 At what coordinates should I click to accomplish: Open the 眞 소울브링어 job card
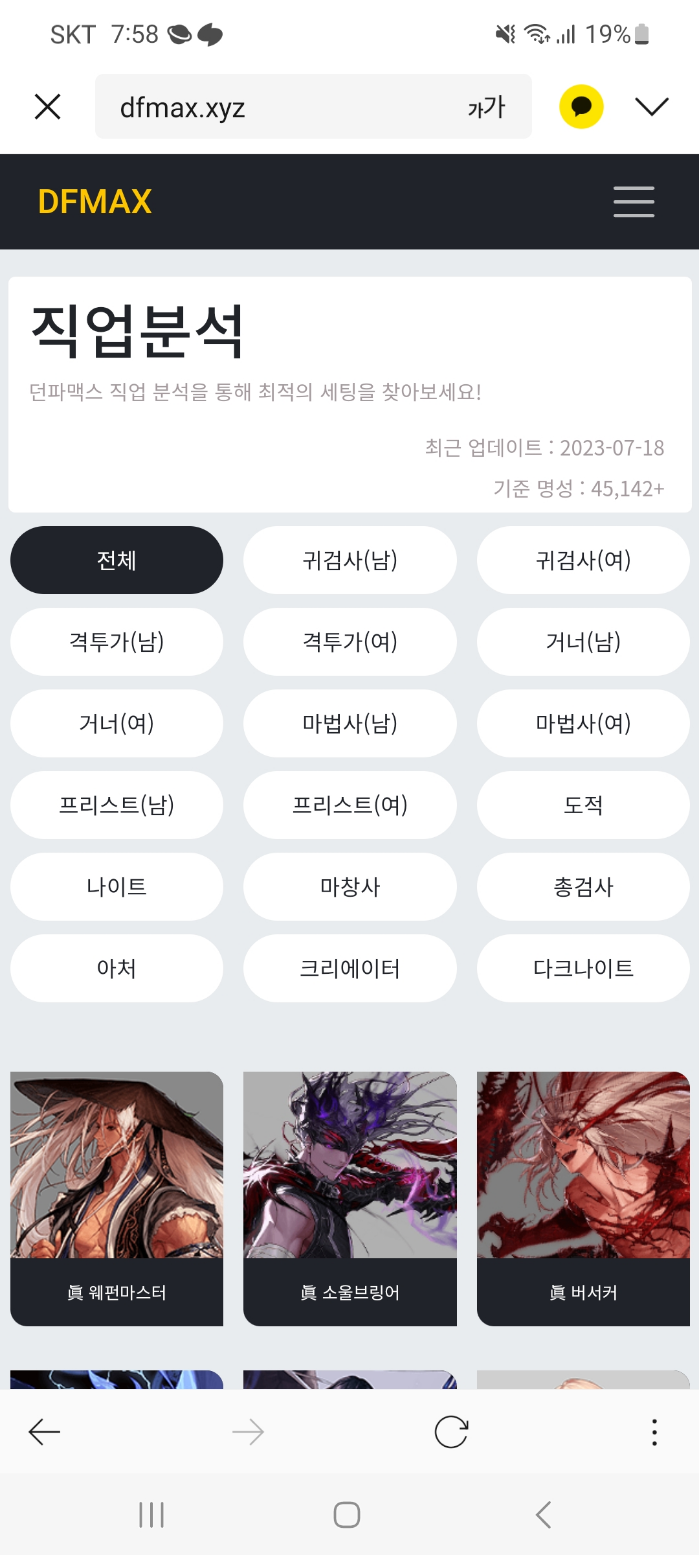click(350, 1198)
